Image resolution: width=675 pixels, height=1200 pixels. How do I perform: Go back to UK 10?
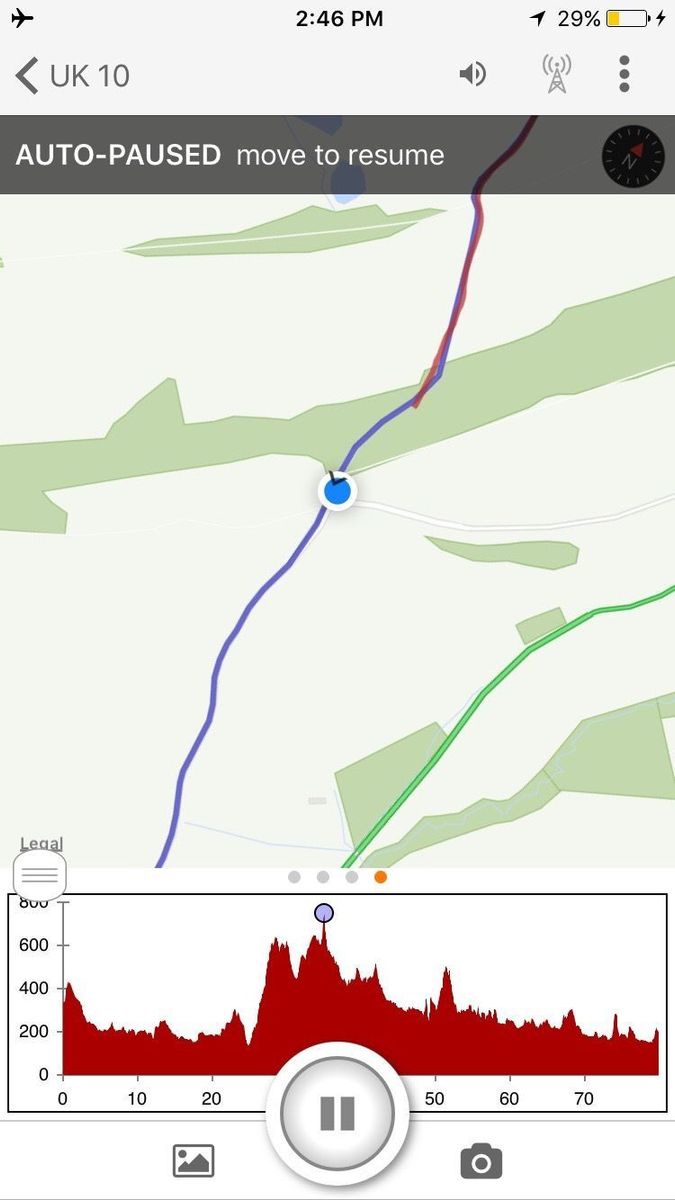pos(72,75)
